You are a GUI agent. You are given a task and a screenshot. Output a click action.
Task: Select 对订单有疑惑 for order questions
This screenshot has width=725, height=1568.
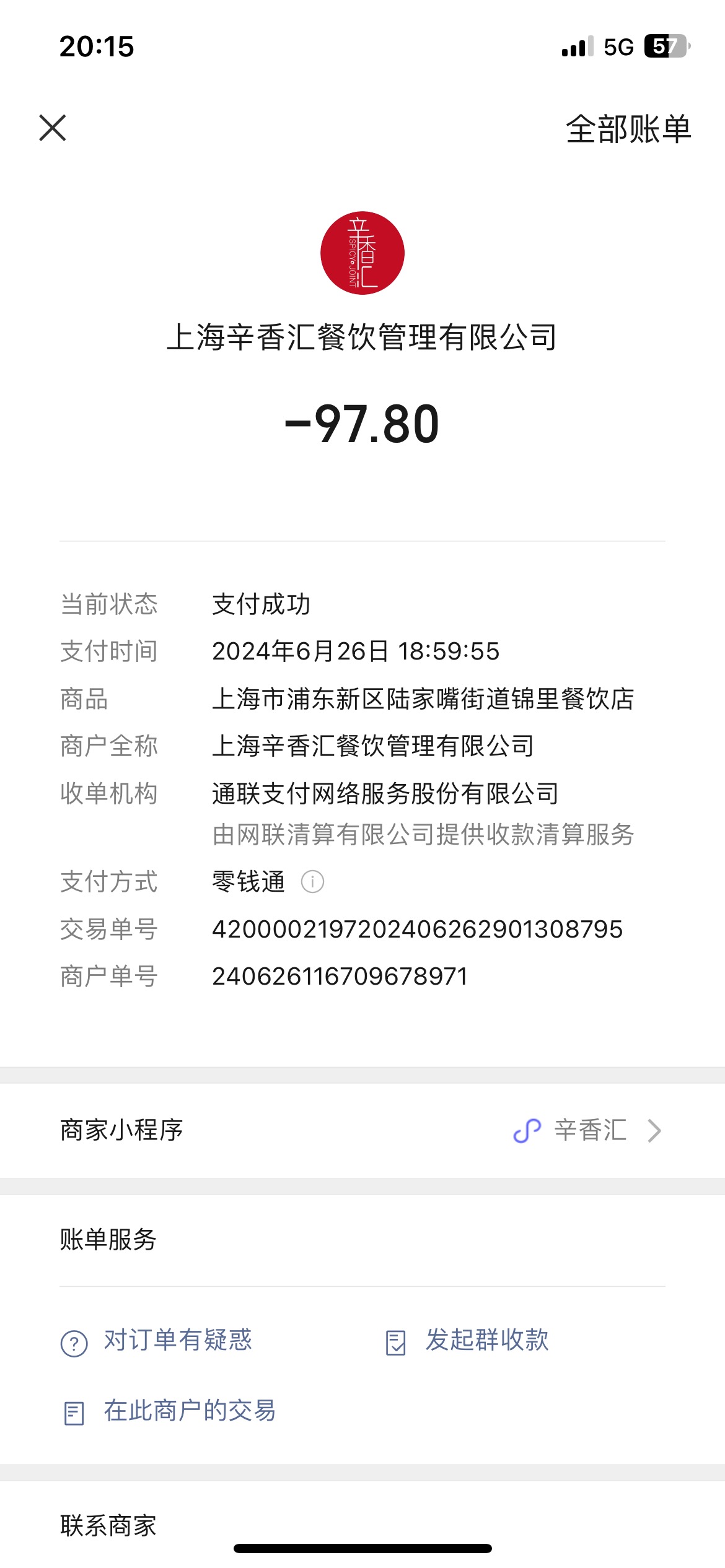point(156,1340)
